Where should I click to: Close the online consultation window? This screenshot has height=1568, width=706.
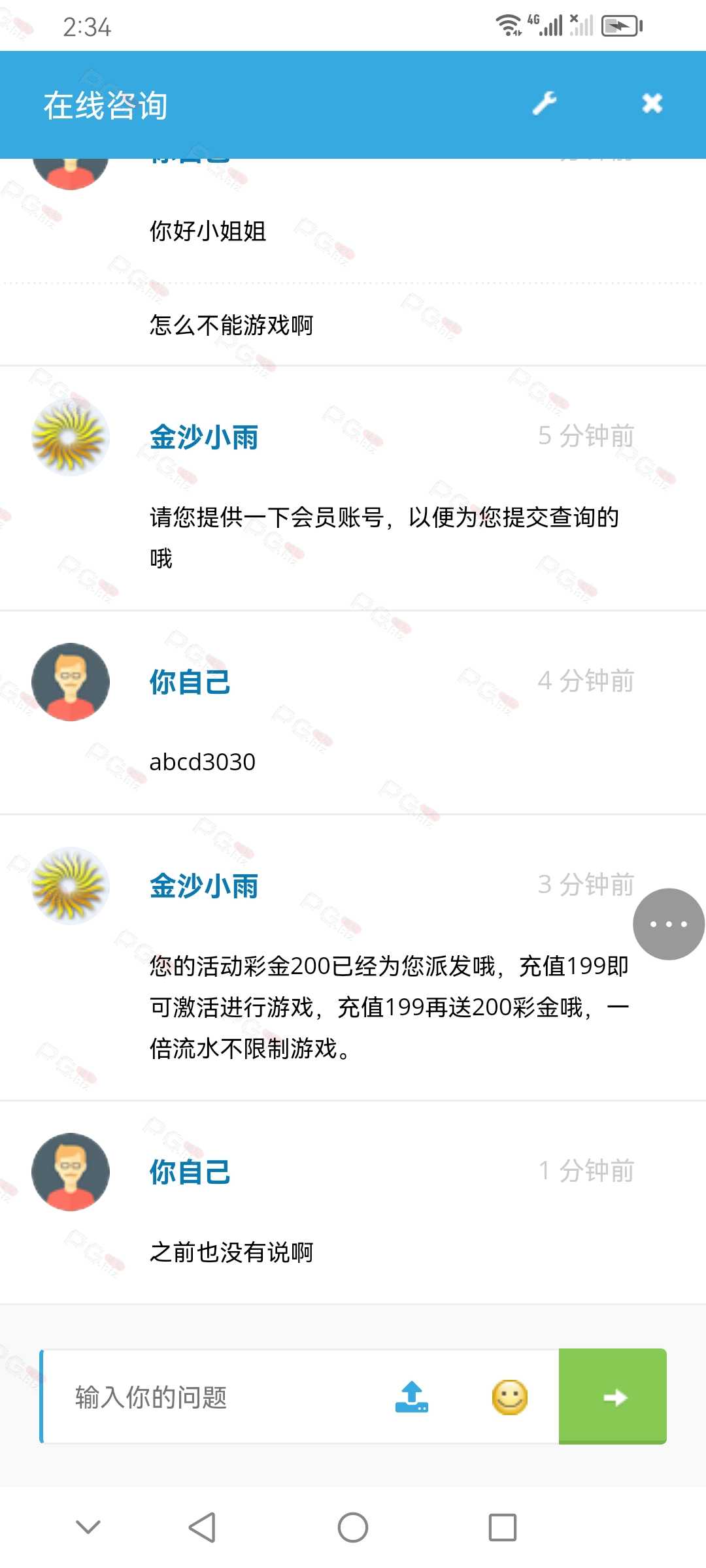[x=652, y=103]
